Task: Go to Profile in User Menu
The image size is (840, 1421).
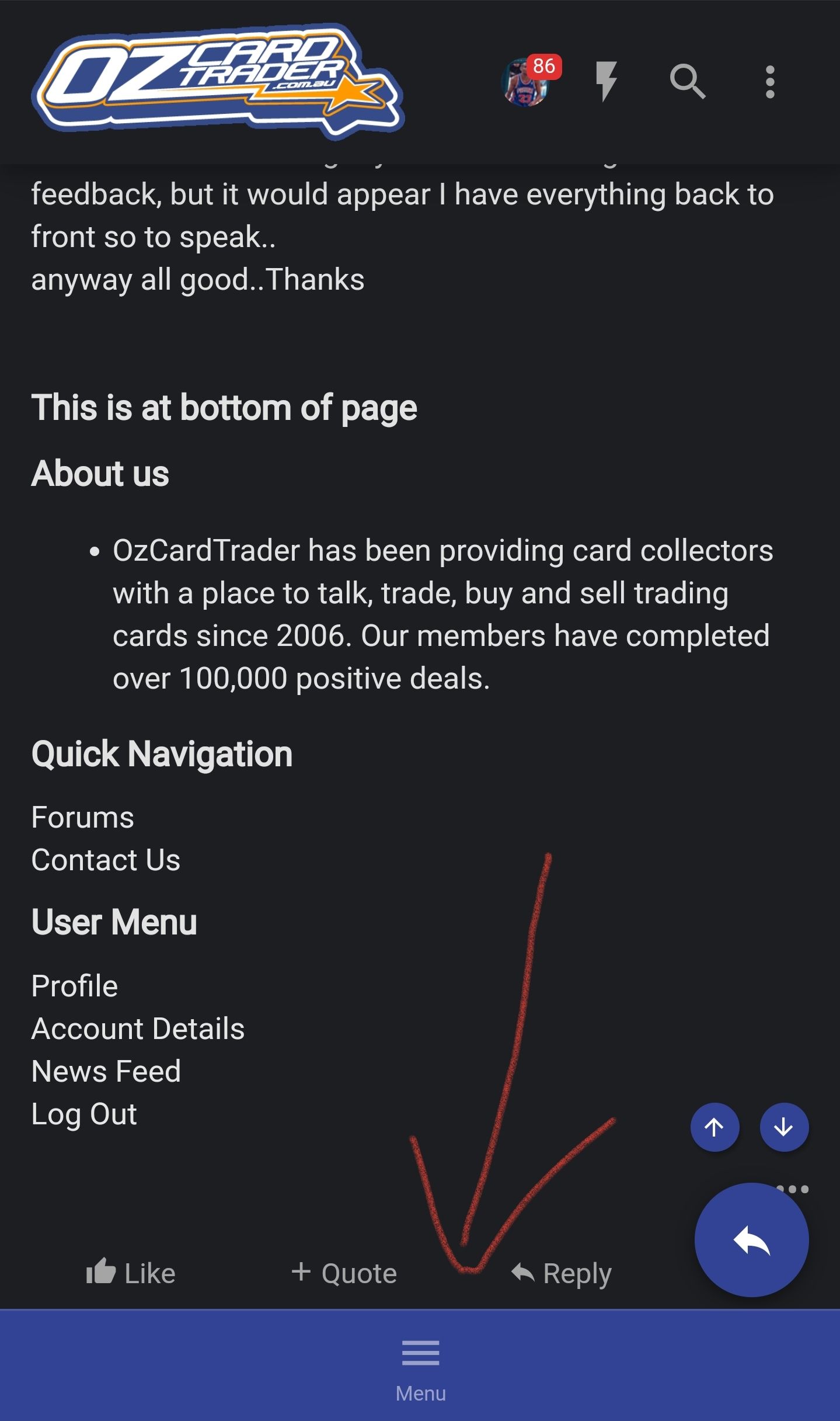Action: [75, 986]
